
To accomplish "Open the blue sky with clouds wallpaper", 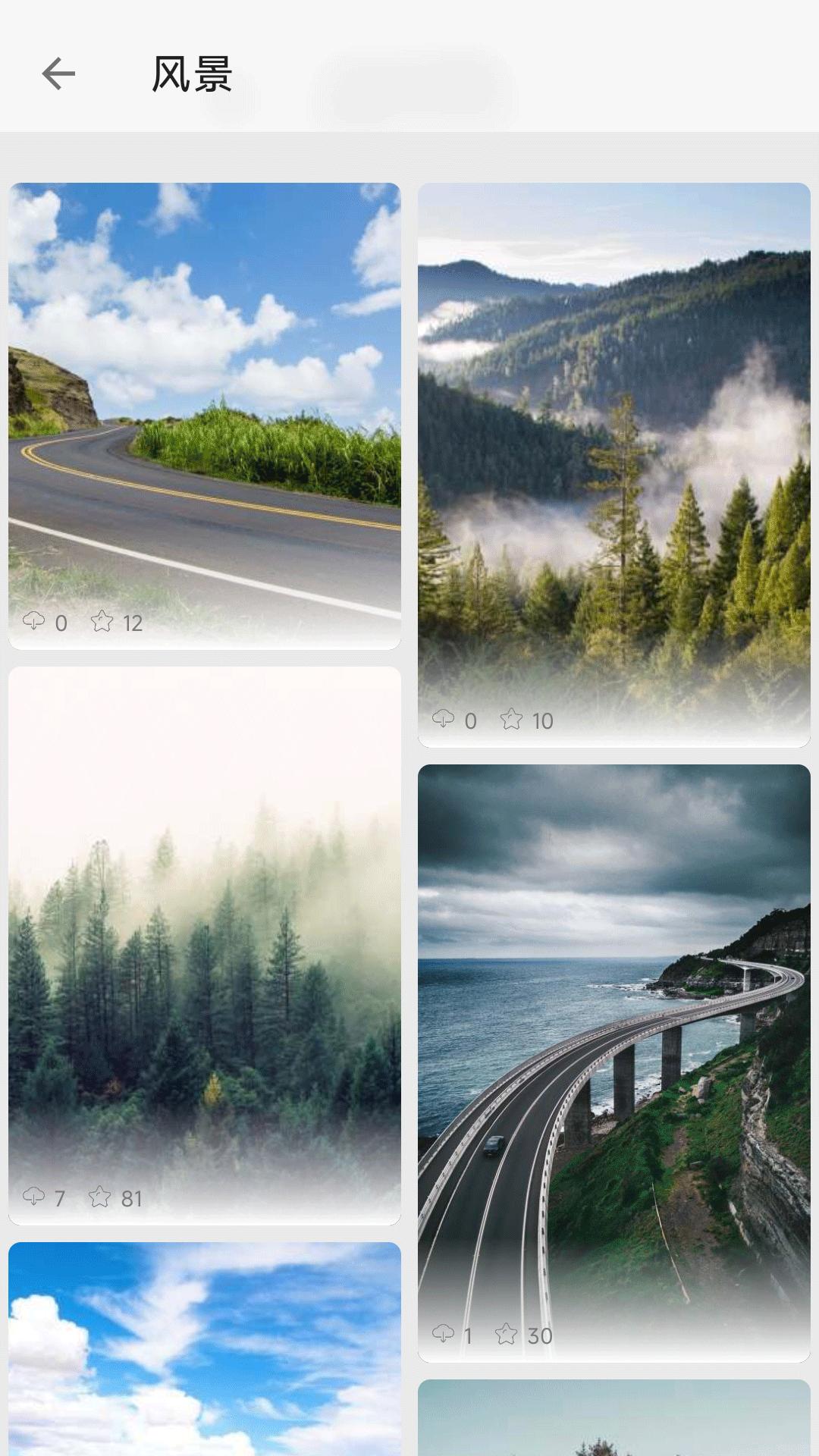I will pos(204,1348).
